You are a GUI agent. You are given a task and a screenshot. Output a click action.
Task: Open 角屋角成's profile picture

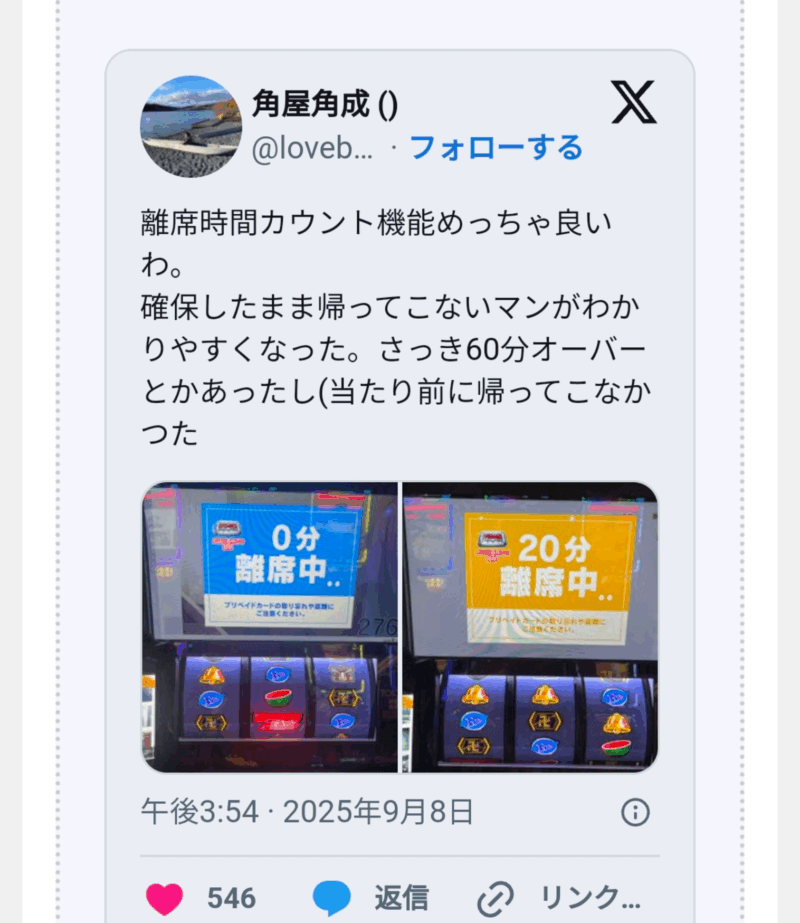pyautogui.click(x=190, y=126)
